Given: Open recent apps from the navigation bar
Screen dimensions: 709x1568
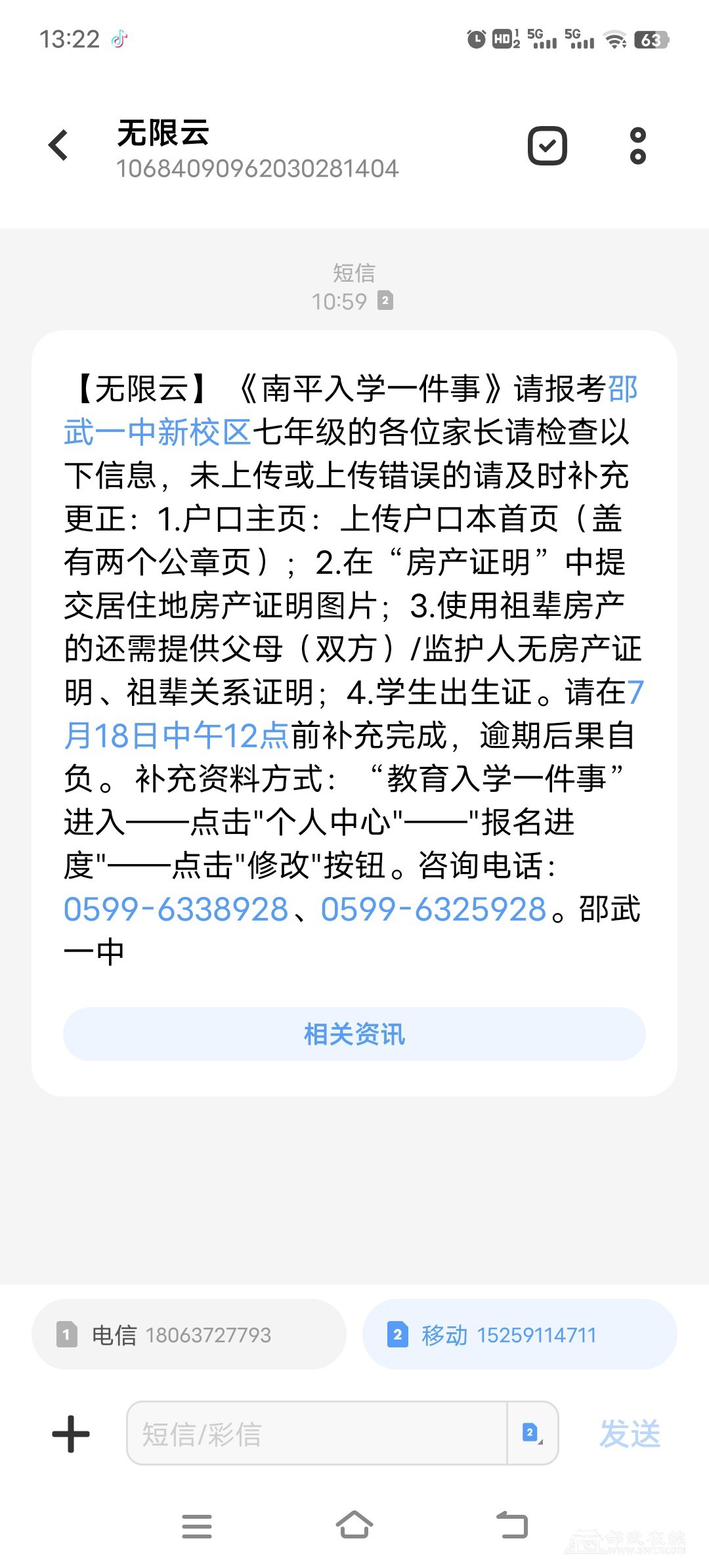Looking at the screenshot, I should pos(197,1526).
